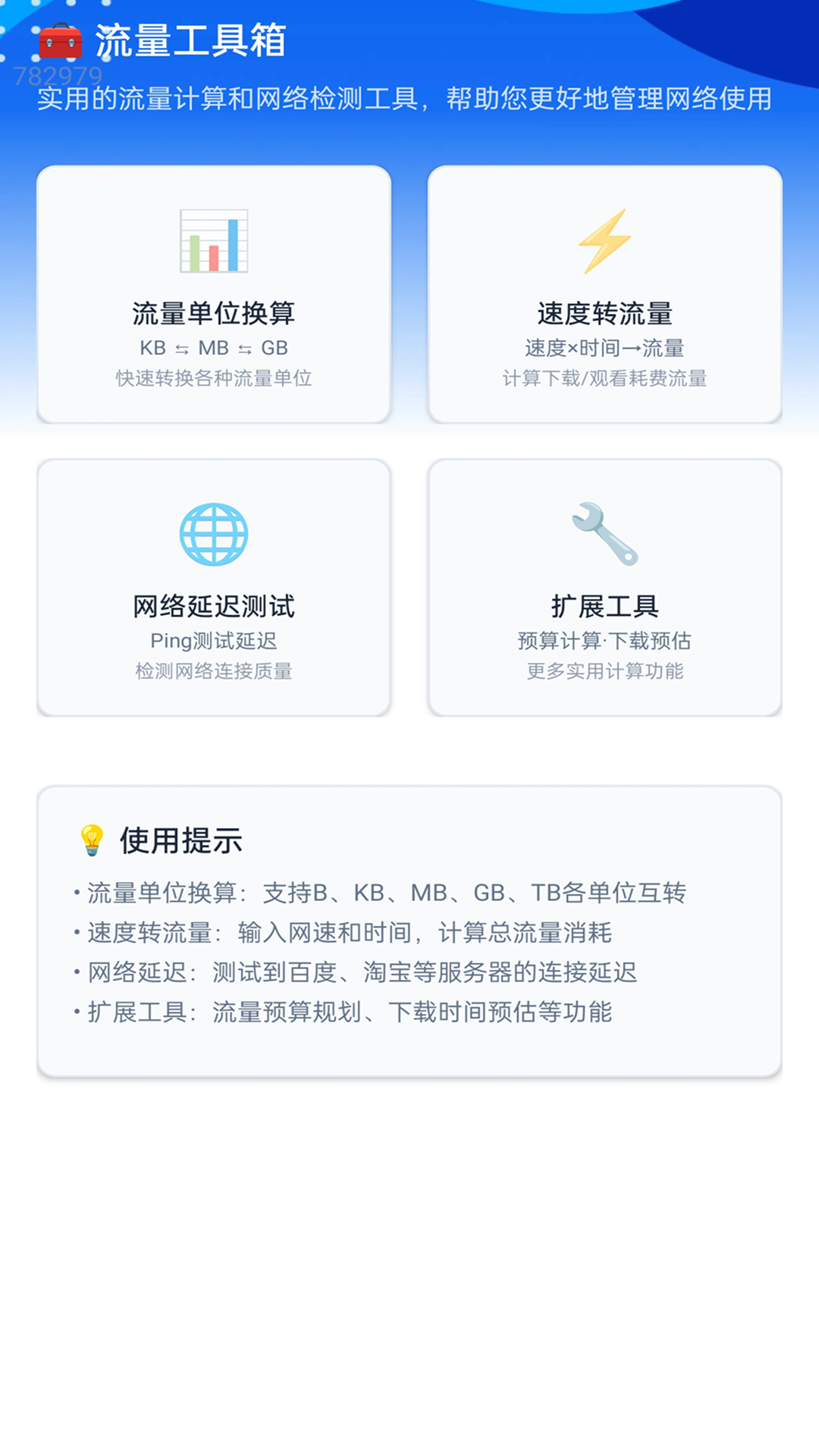Click the lightbulb icon beside 使用提示
819x1456 pixels.
pyautogui.click(x=90, y=838)
